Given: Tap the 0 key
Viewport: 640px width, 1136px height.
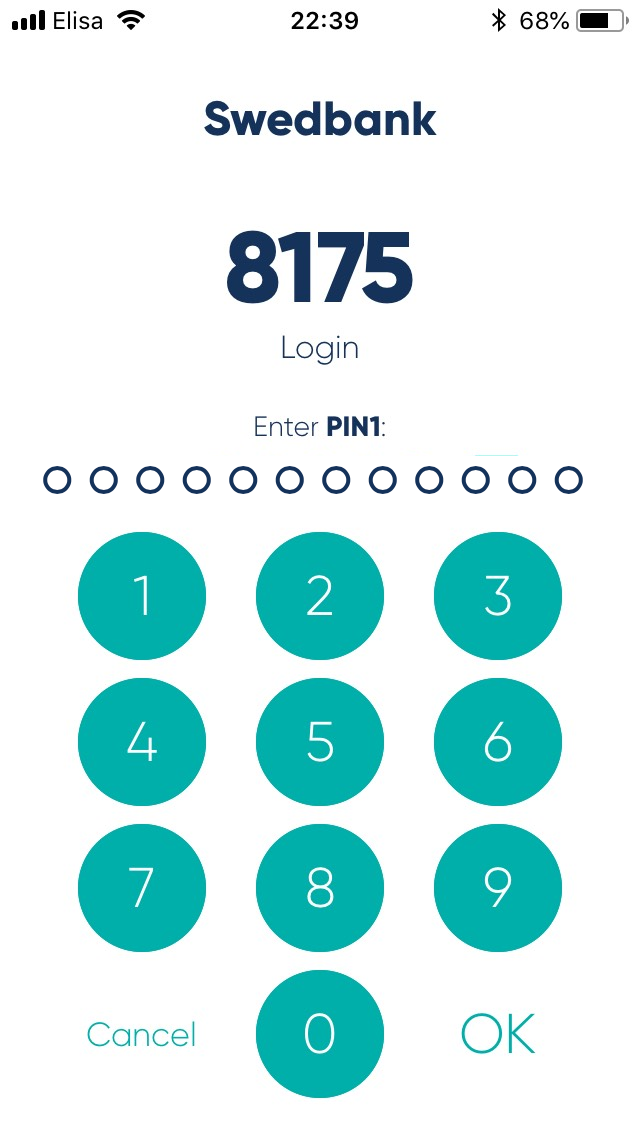Looking at the screenshot, I should coord(320,1034).
